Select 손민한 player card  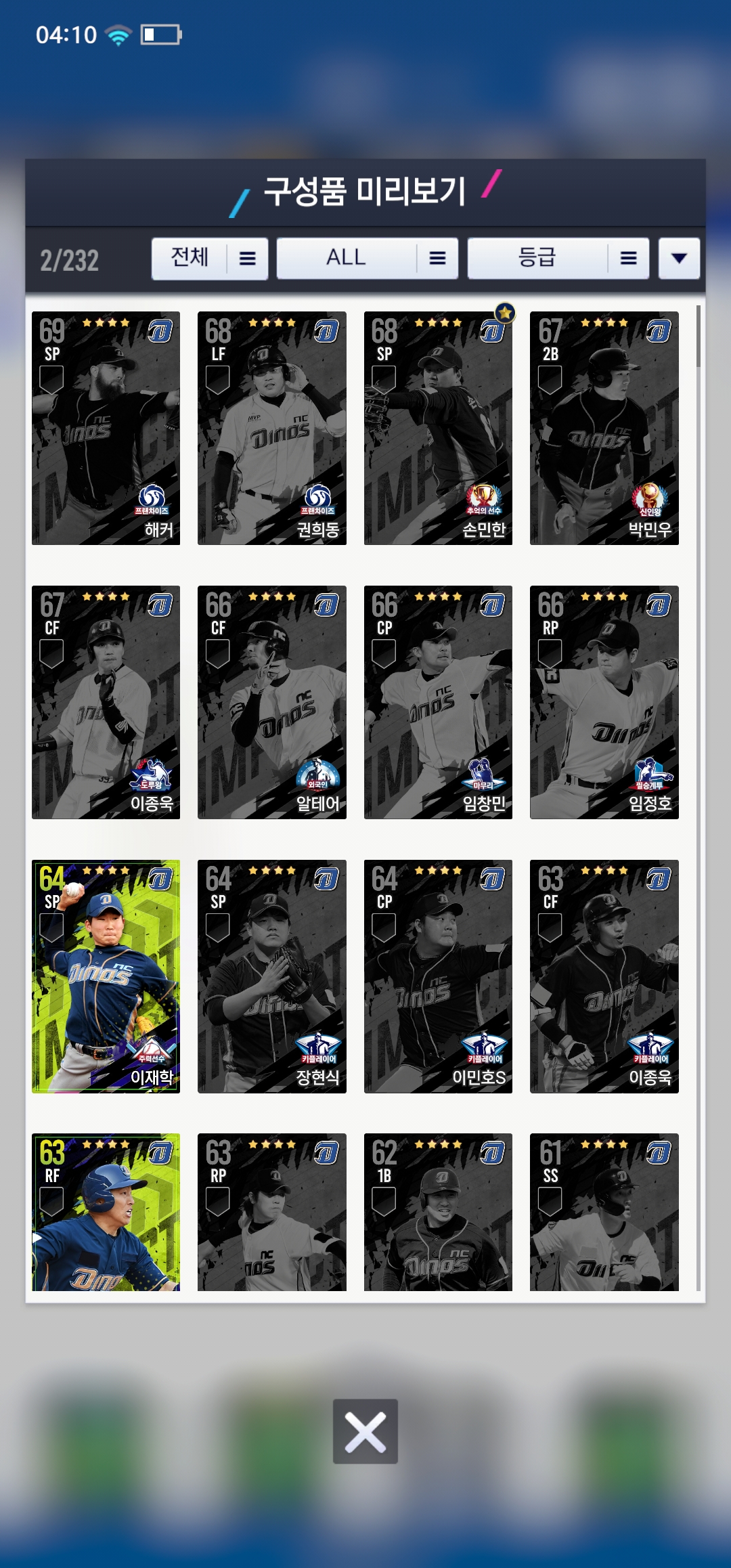point(438,428)
